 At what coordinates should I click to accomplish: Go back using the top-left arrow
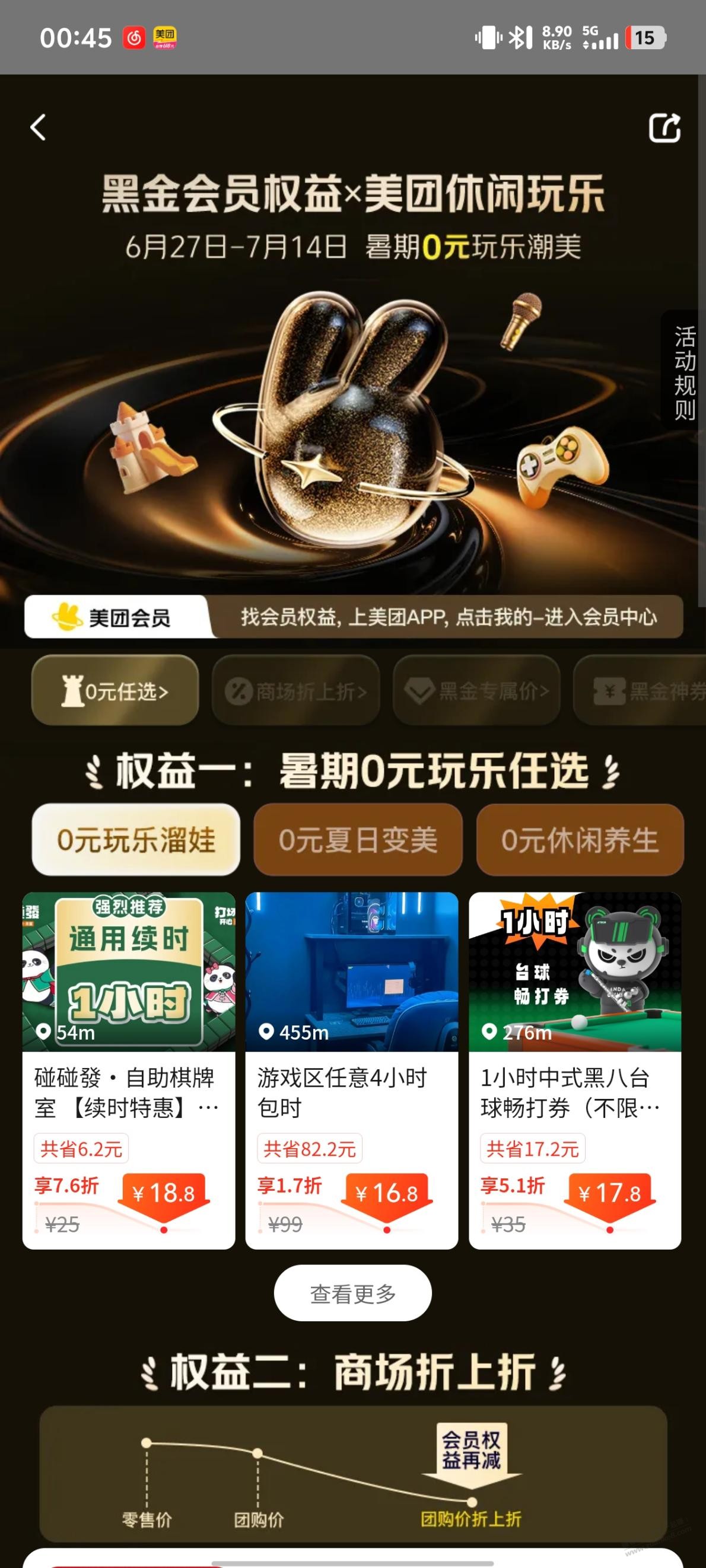[39, 128]
